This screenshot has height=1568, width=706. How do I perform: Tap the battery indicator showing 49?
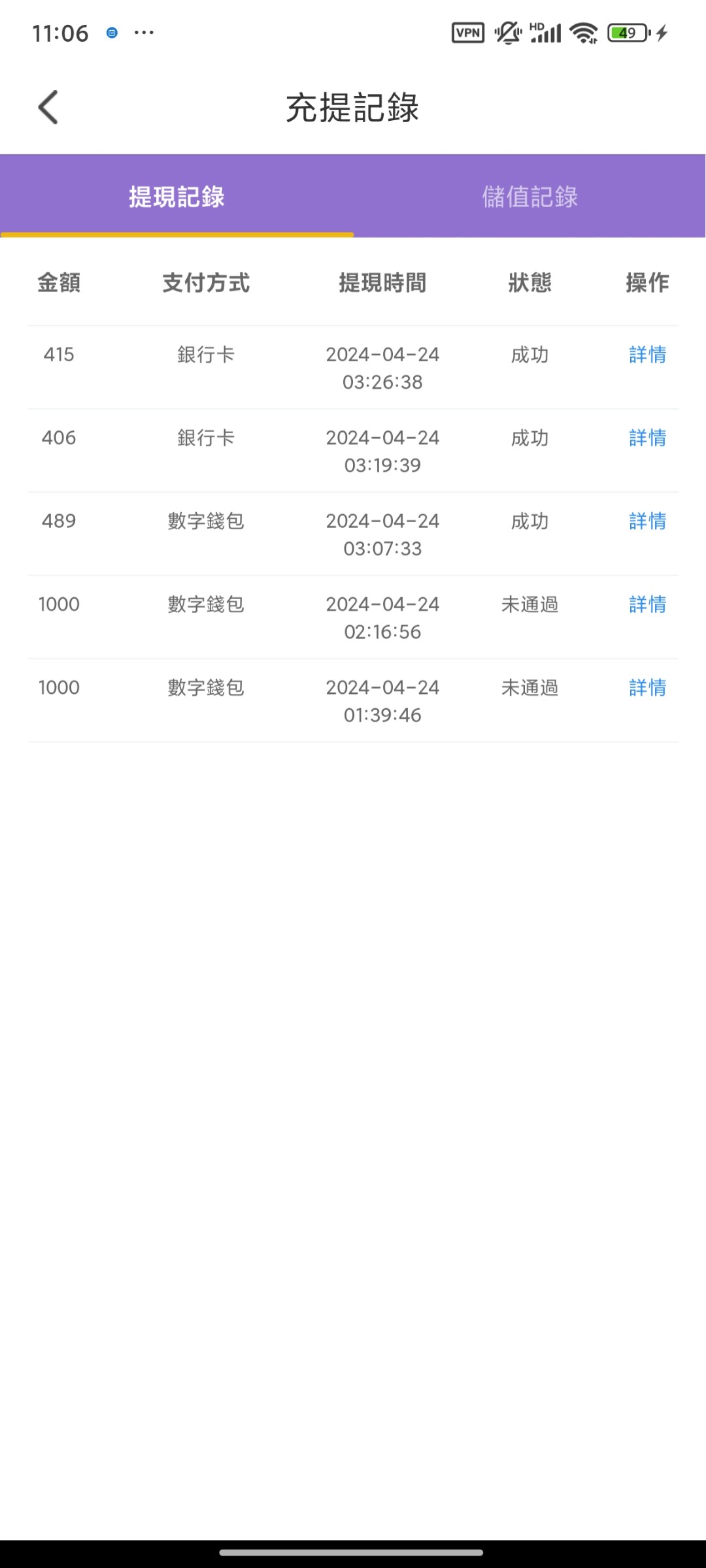(626, 32)
